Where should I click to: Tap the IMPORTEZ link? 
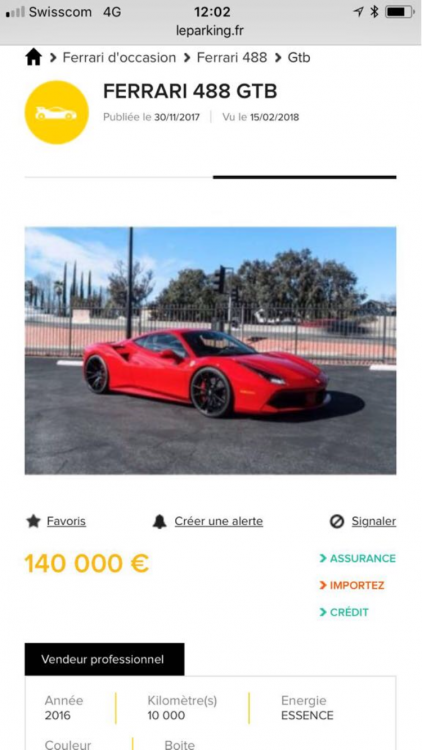(352, 585)
